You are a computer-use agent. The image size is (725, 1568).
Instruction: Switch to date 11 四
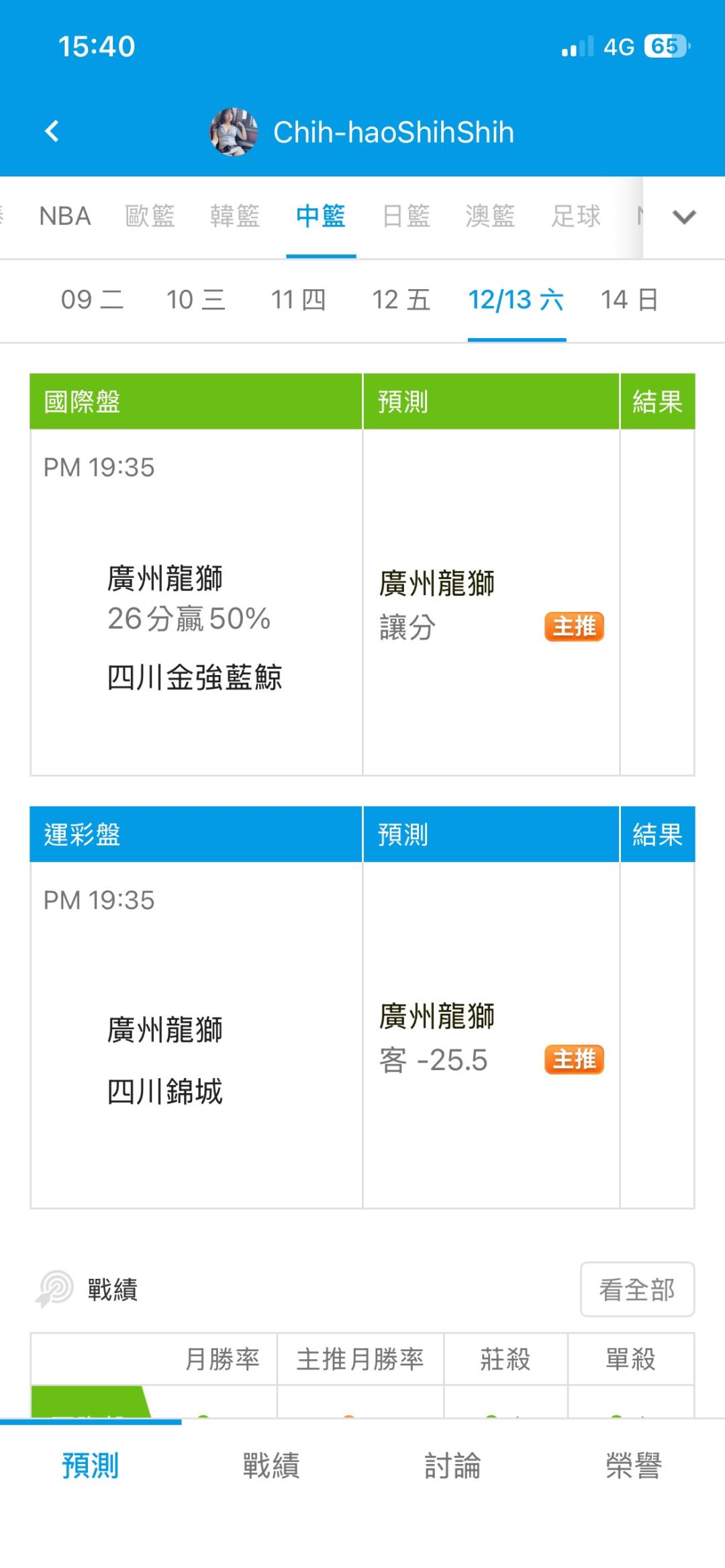point(298,300)
